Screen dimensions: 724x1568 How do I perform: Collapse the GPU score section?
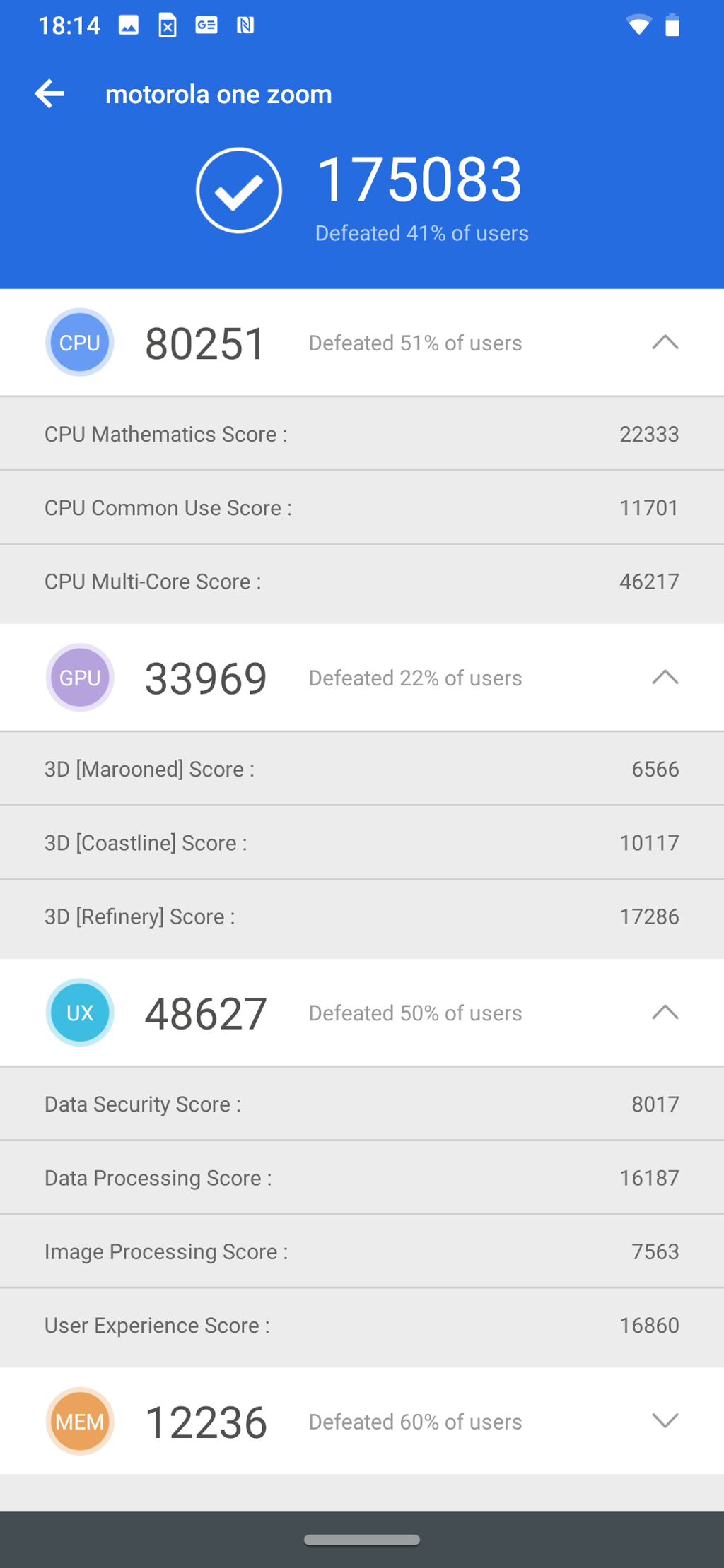pyautogui.click(x=665, y=678)
